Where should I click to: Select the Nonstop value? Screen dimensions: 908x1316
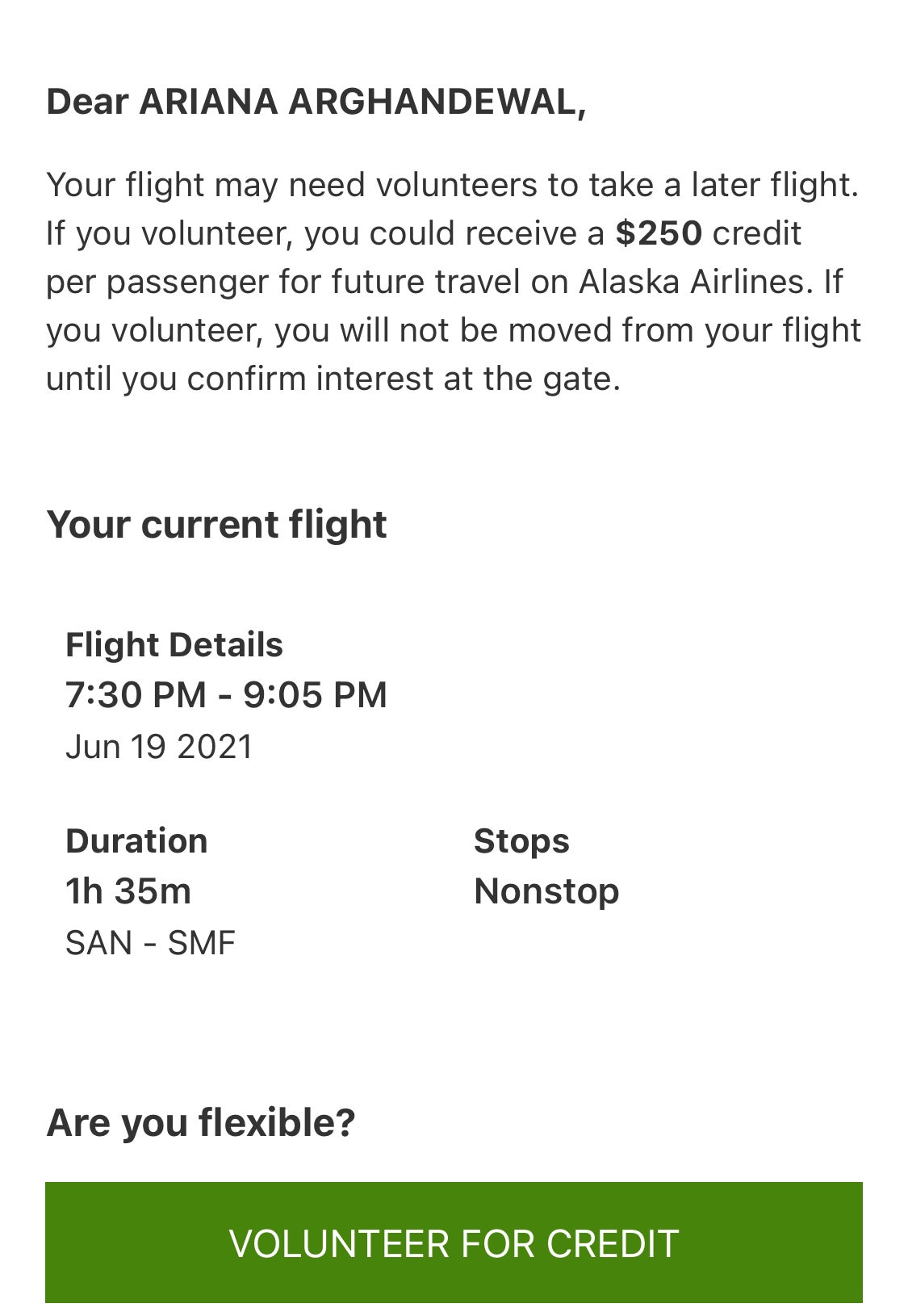(545, 891)
